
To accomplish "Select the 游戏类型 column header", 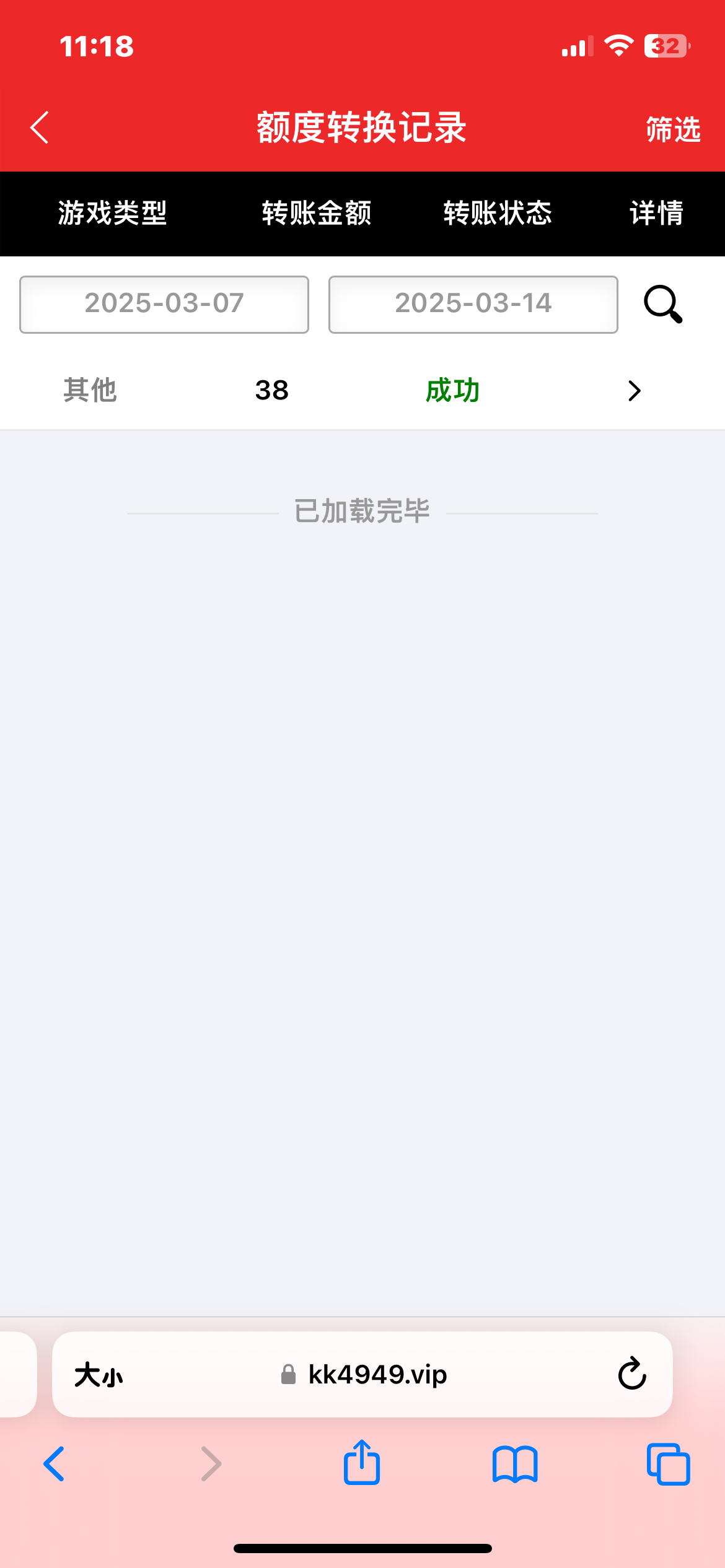I will pos(112,214).
